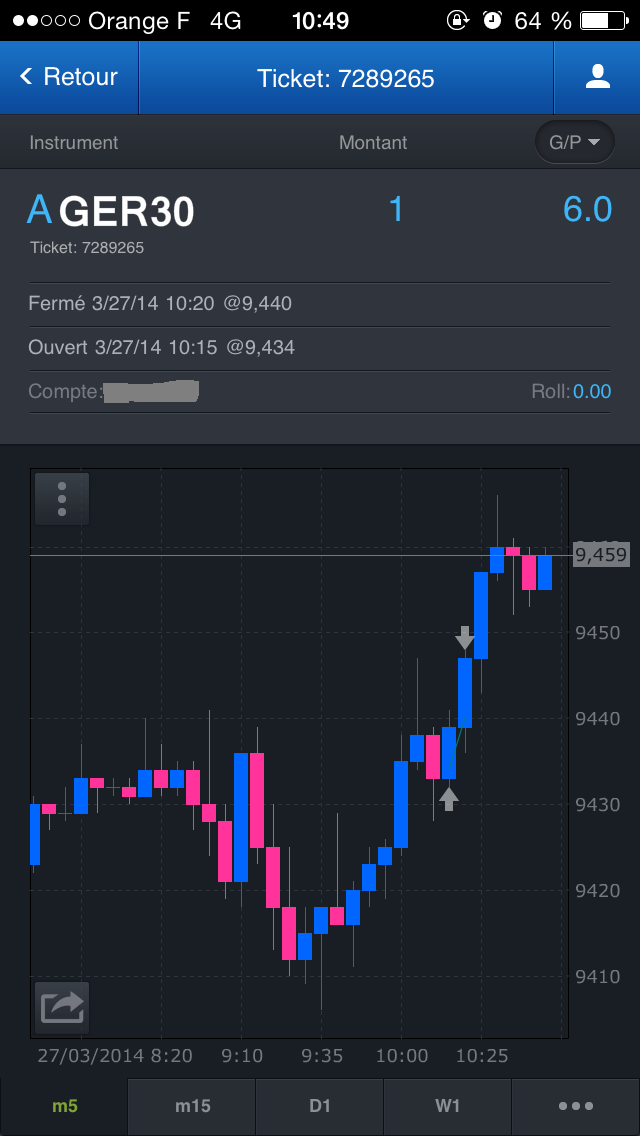Viewport: 640px width, 1136px height.
Task: Select the m5 timeframe tab
Action: (x=64, y=1106)
